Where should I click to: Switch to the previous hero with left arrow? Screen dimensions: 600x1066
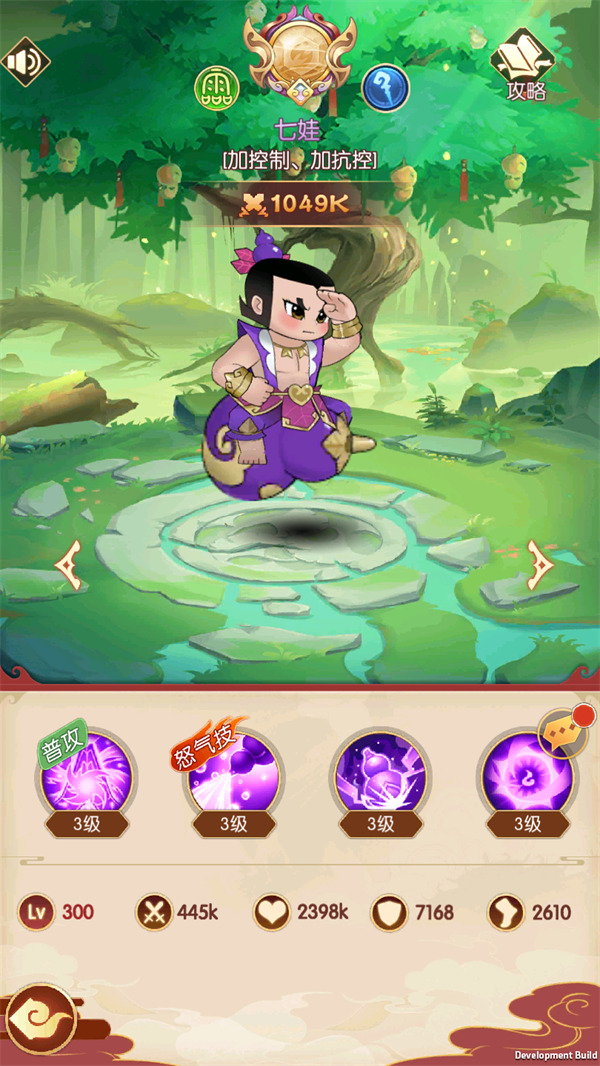pyautogui.click(x=70, y=566)
